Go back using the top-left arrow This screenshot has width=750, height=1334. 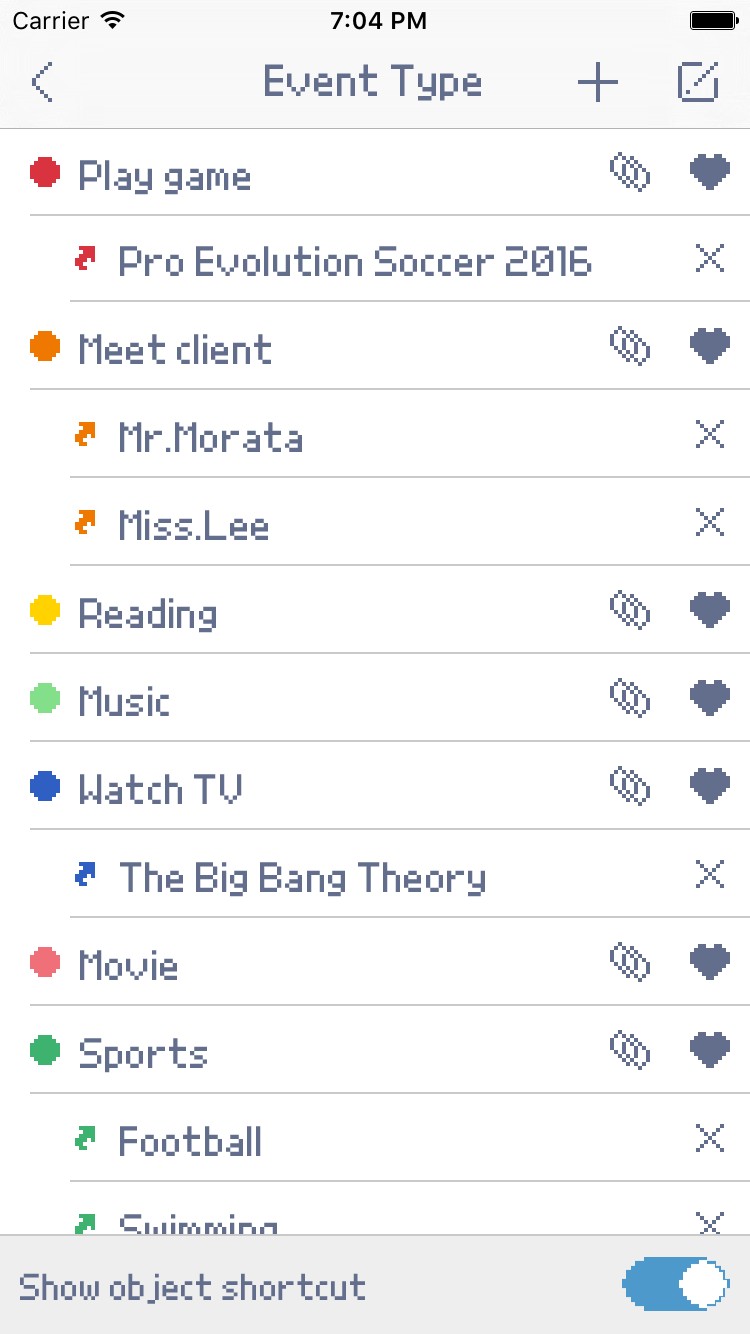[42, 82]
